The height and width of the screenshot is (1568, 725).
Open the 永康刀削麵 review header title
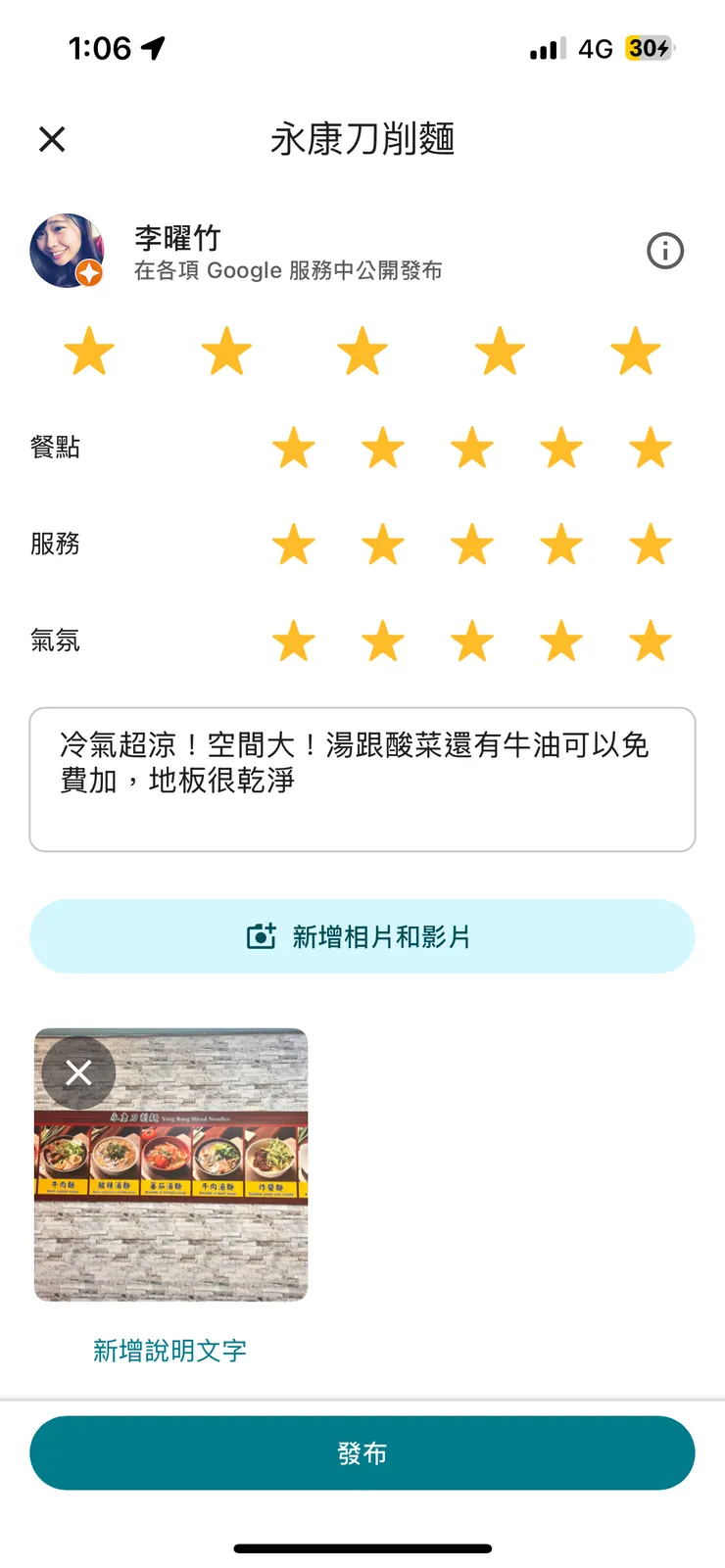pos(362,138)
